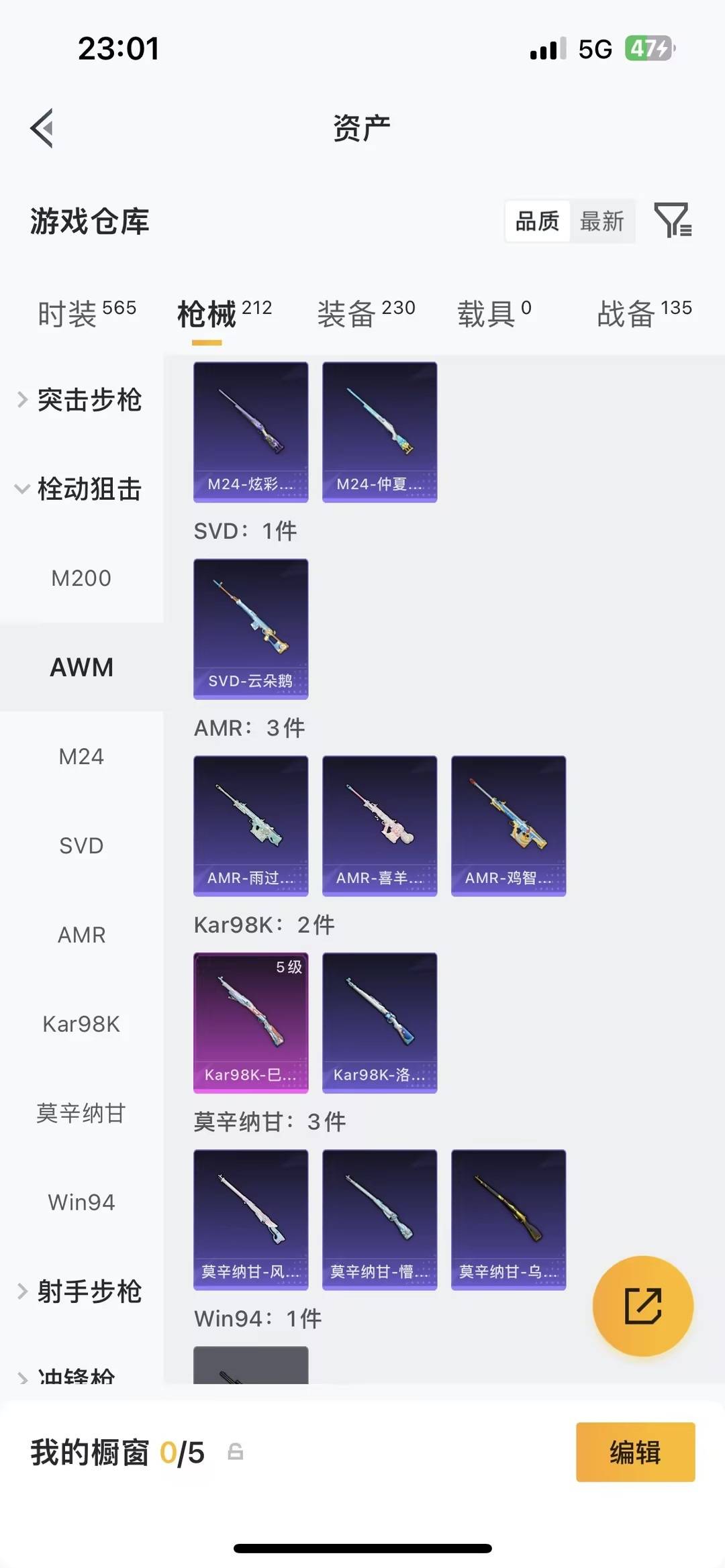Expand the 射手步枪 category

(91, 1292)
